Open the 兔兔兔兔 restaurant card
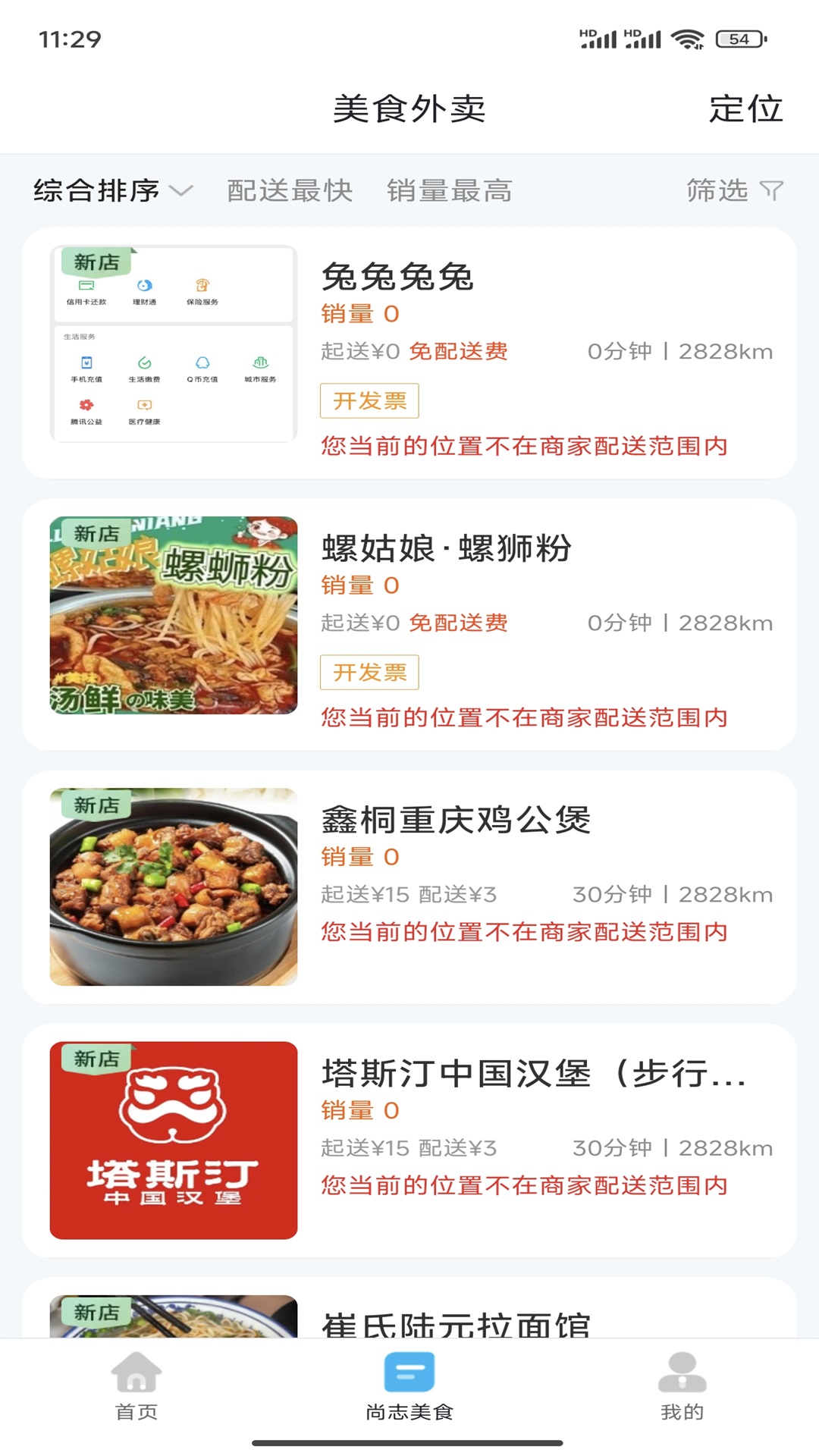The height and width of the screenshot is (1456, 819). point(409,353)
